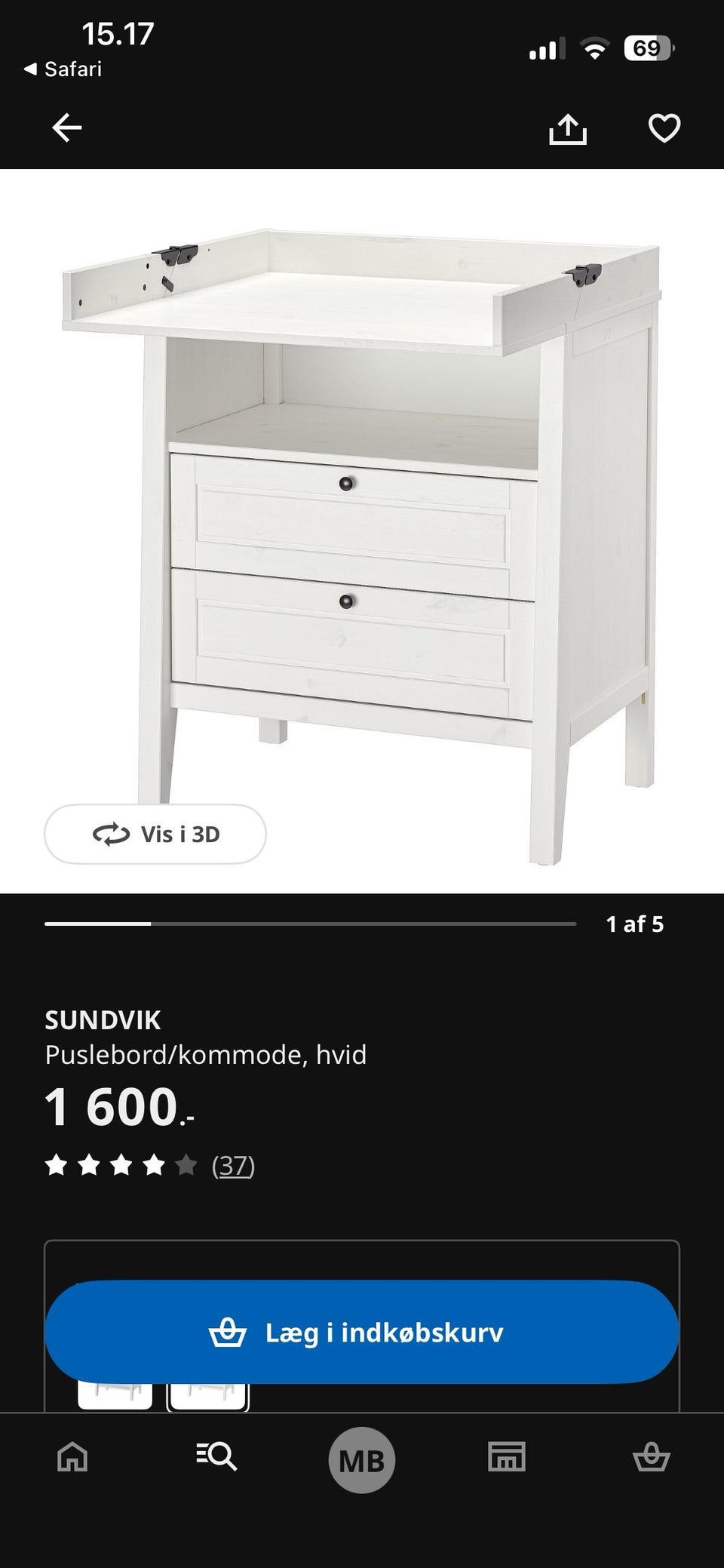Tap Læg i indkøbskurv button
The width and height of the screenshot is (724, 1568).
[x=362, y=1332]
